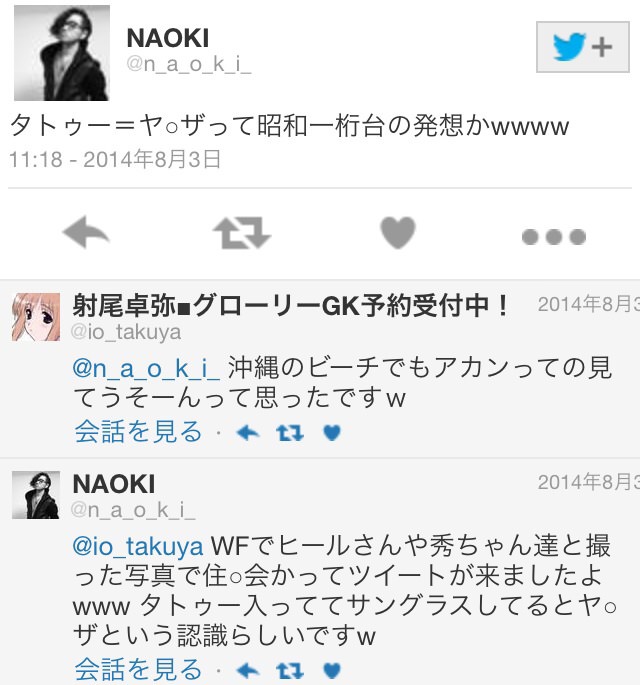
Task: Like 射尾卓弥's reply
Action: 332,433
